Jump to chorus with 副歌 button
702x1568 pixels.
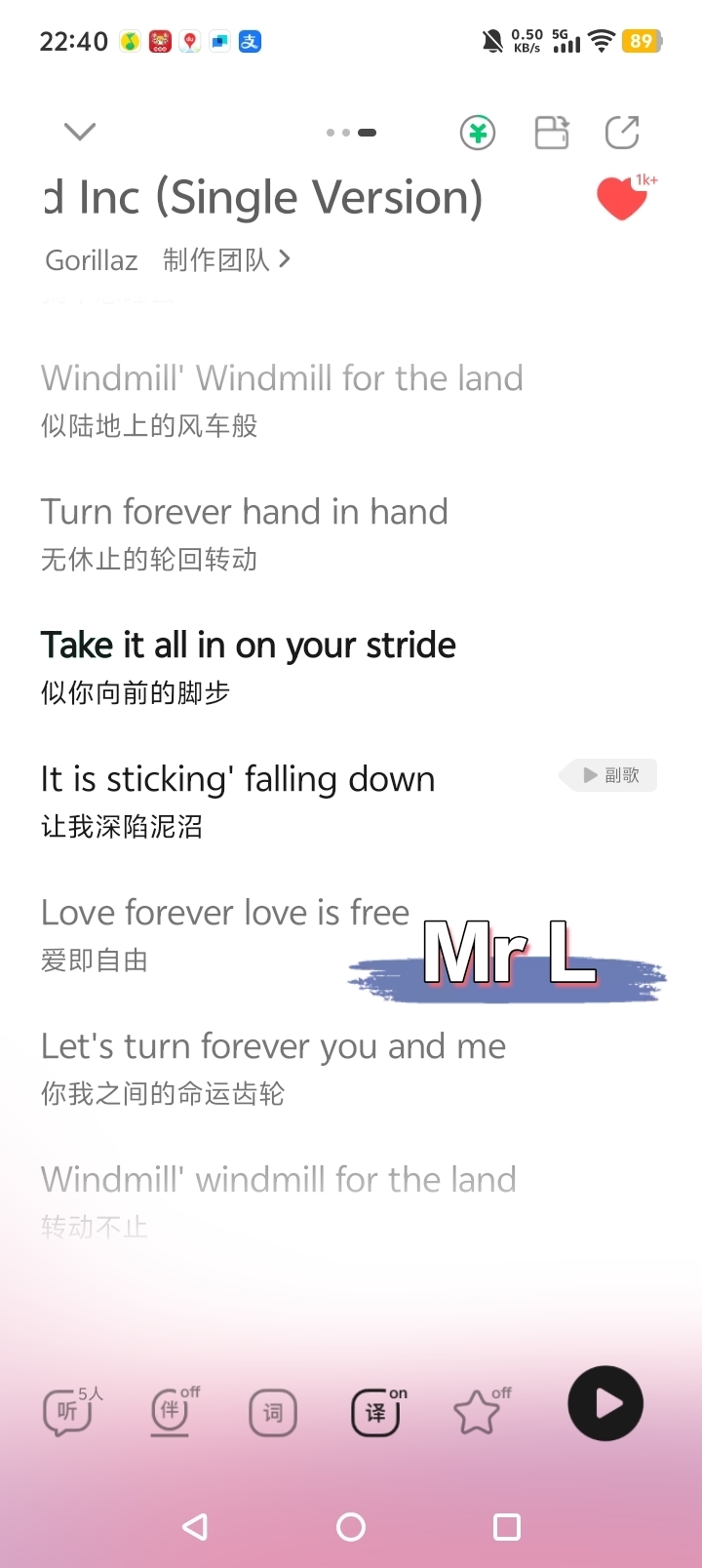610,775
